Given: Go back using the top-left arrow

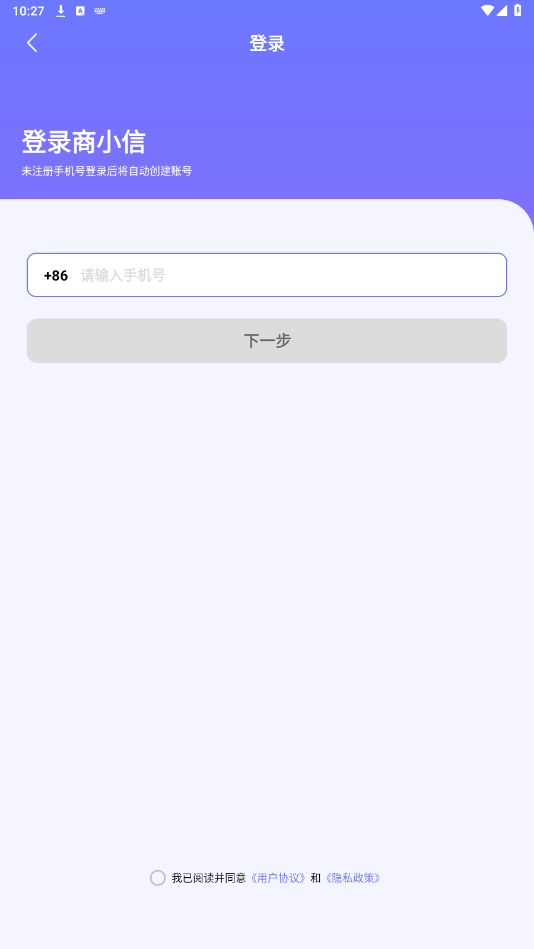Looking at the screenshot, I should click(x=32, y=43).
